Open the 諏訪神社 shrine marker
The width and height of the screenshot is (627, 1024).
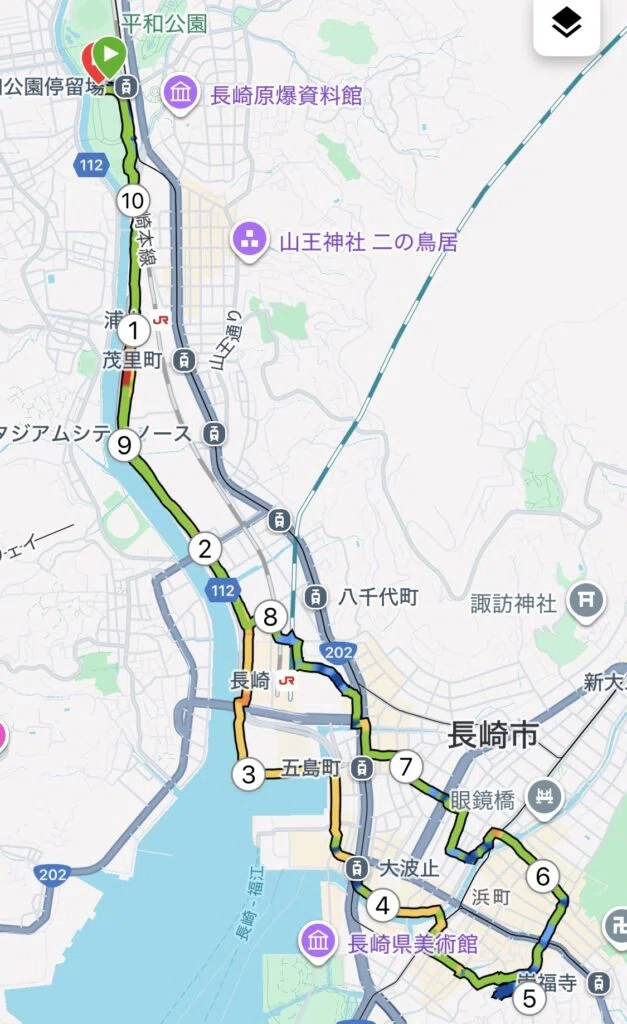pyautogui.click(x=585, y=601)
